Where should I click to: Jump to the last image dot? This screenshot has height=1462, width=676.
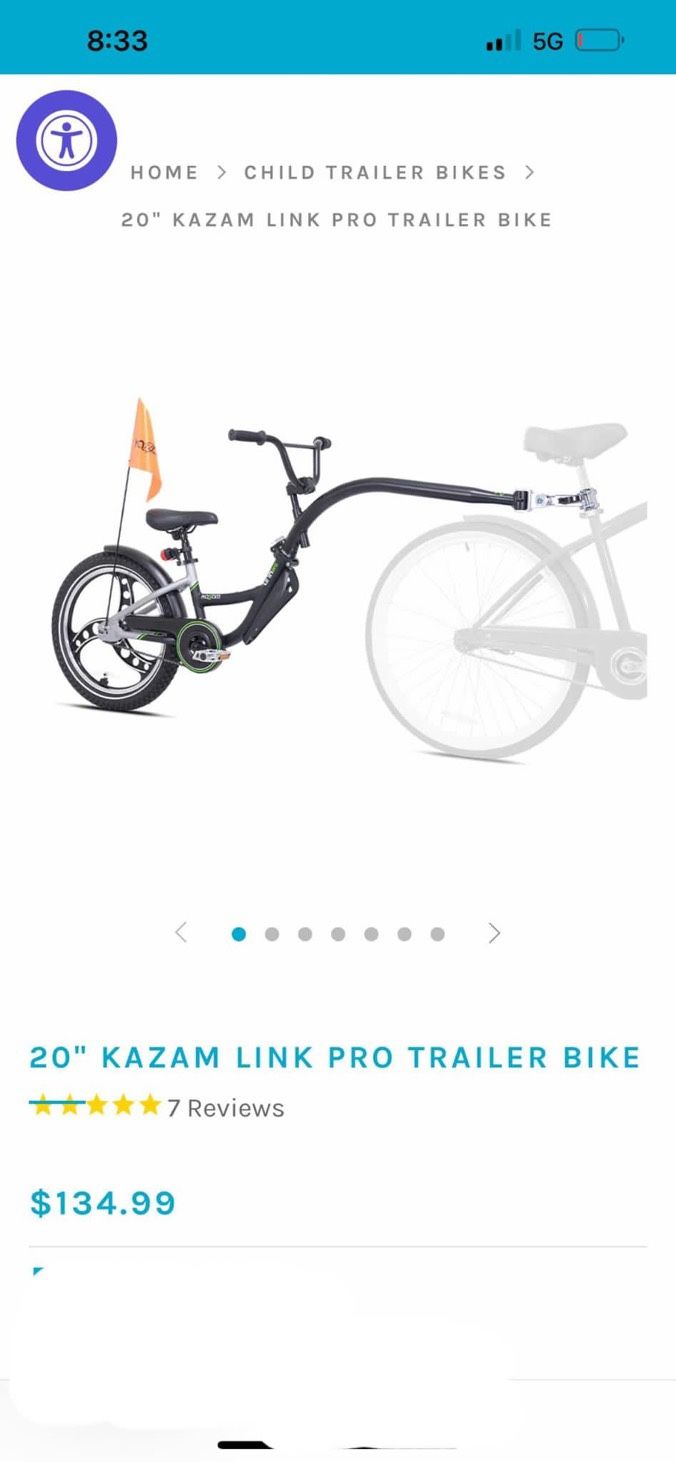click(437, 934)
